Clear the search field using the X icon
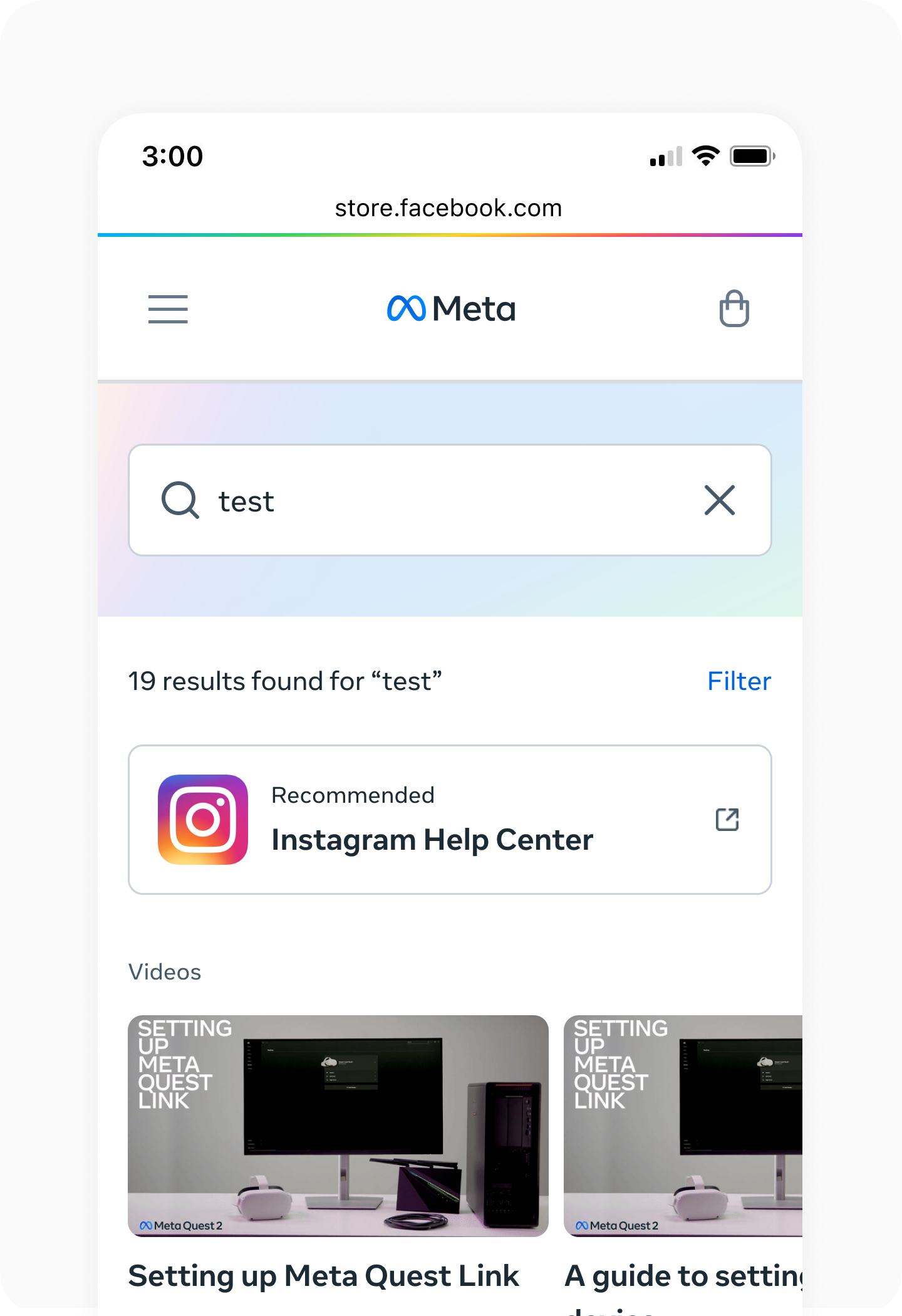The width and height of the screenshot is (902, 1316). tap(718, 499)
